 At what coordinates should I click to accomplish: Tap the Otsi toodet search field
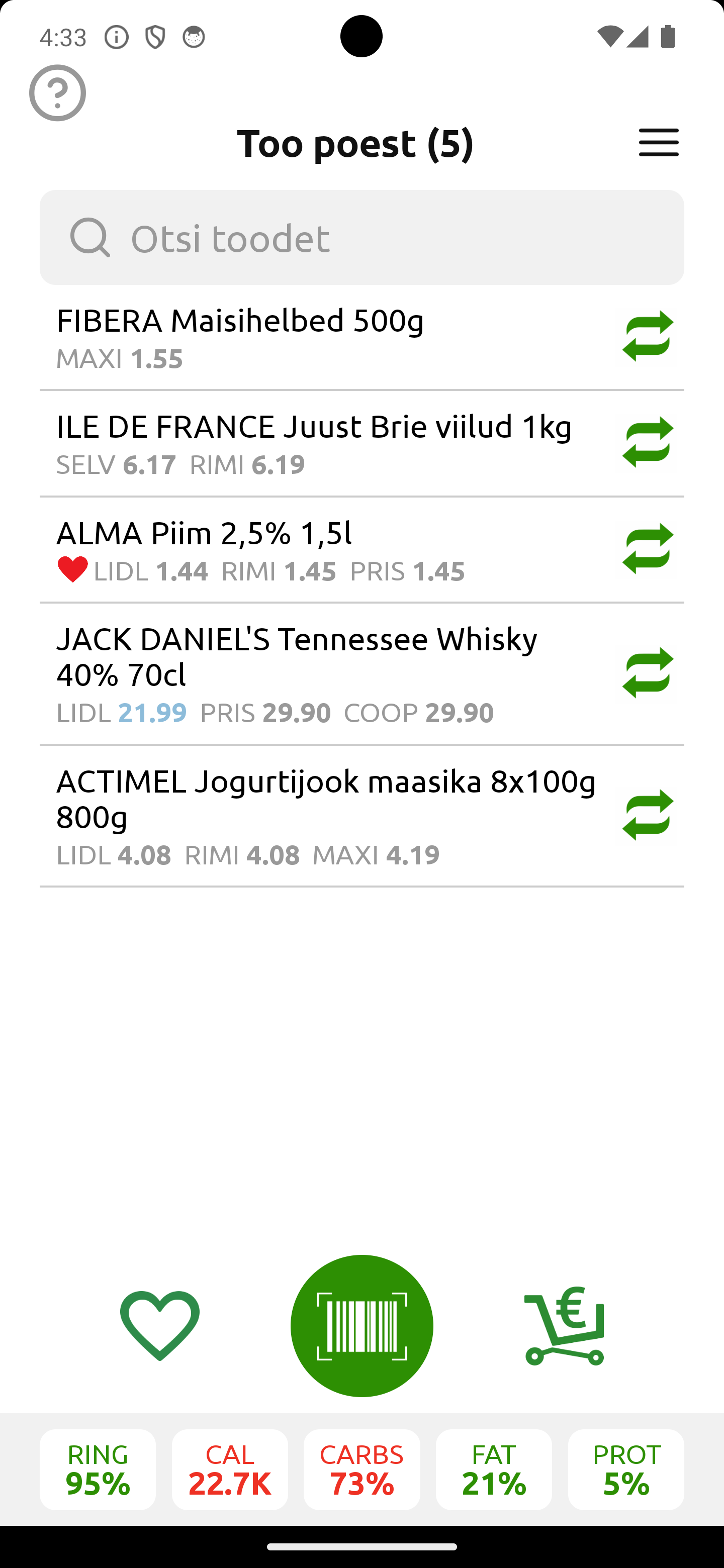361,237
